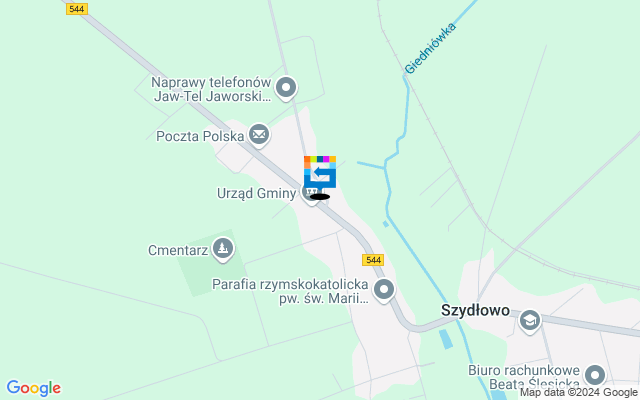Tap the Parafia rzymskokatolicka marker
This screenshot has width=640, height=400.
tap(385, 291)
